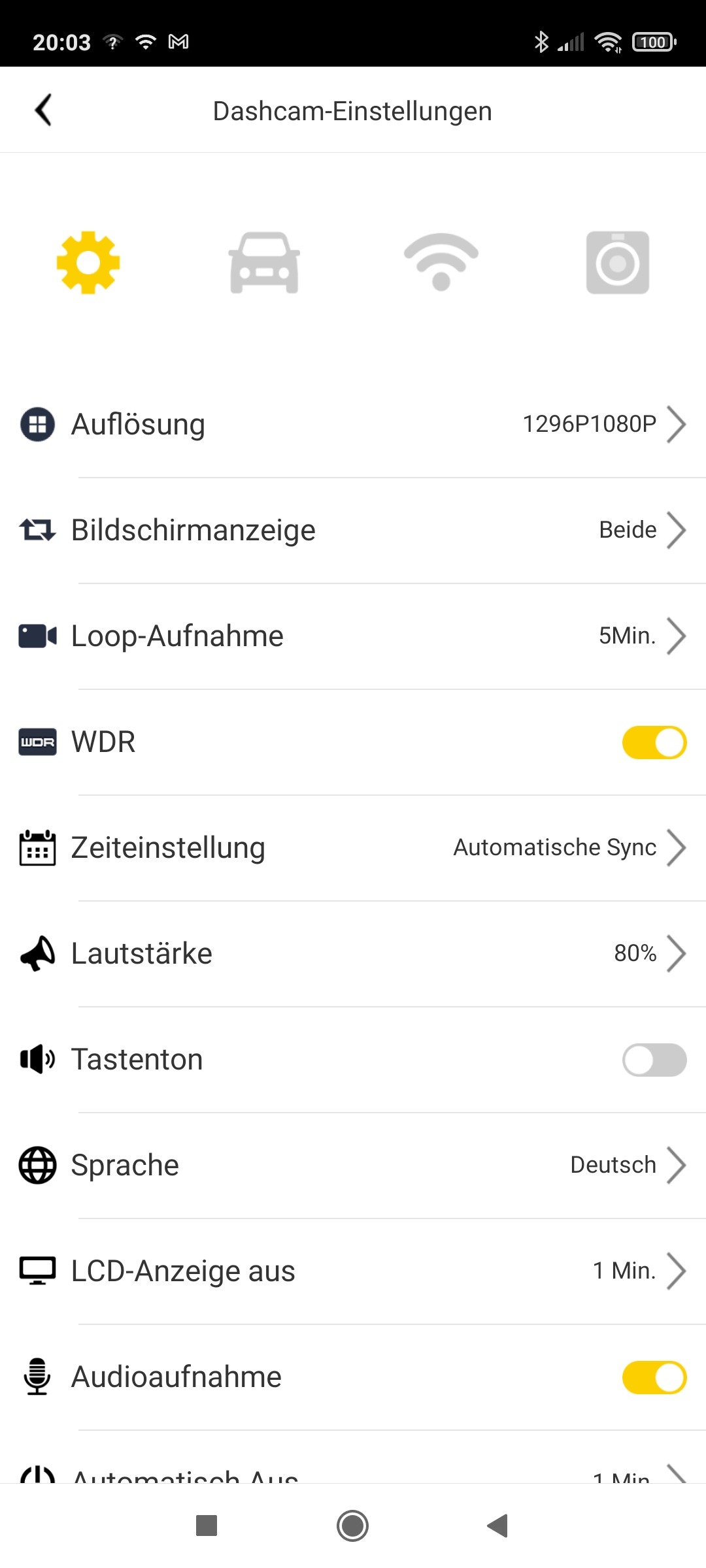This screenshot has width=706, height=1568.
Task: Open Loop-Aufnahme duration options
Action: [353, 636]
